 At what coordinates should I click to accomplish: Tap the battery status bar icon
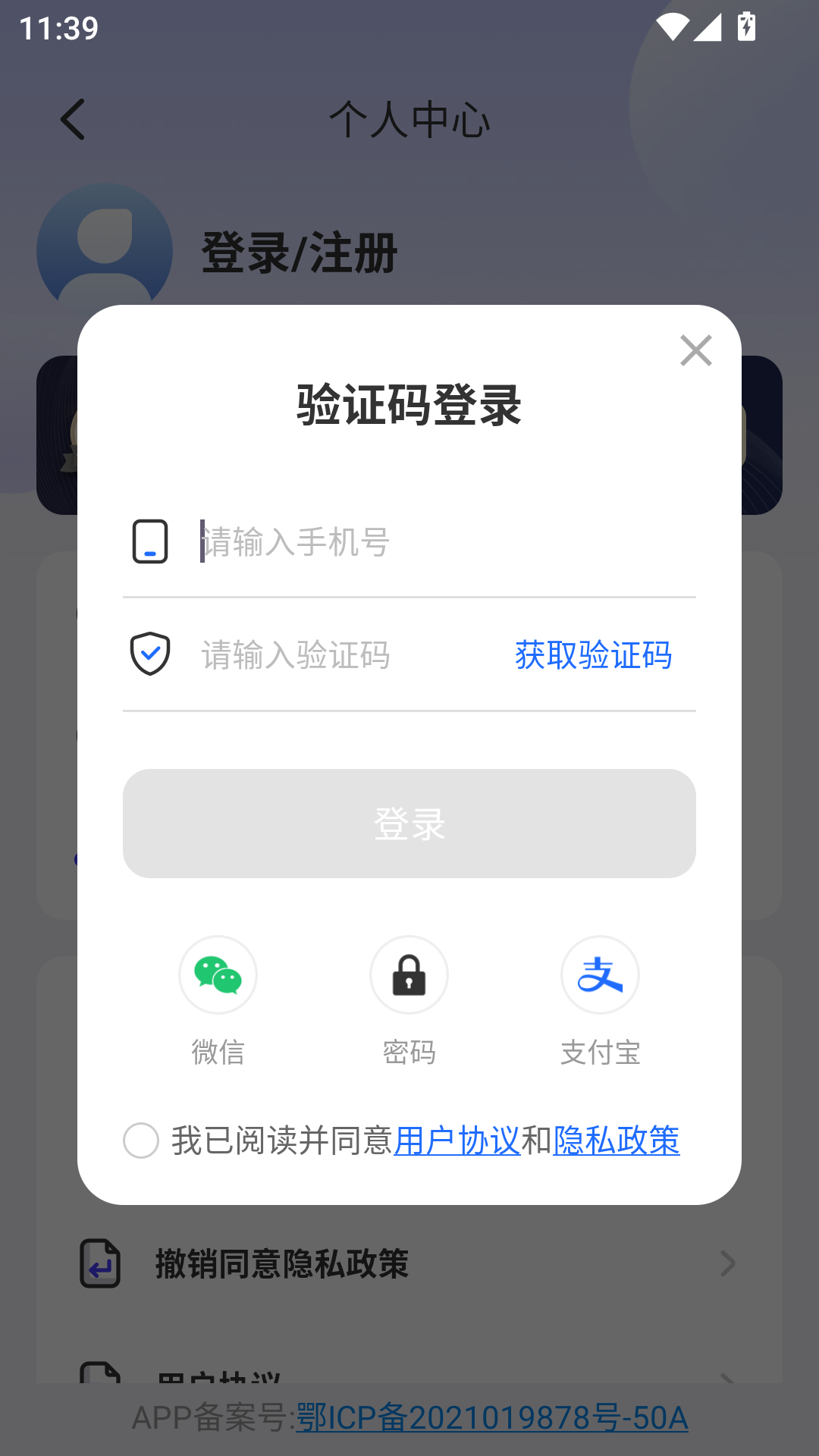coord(745,25)
